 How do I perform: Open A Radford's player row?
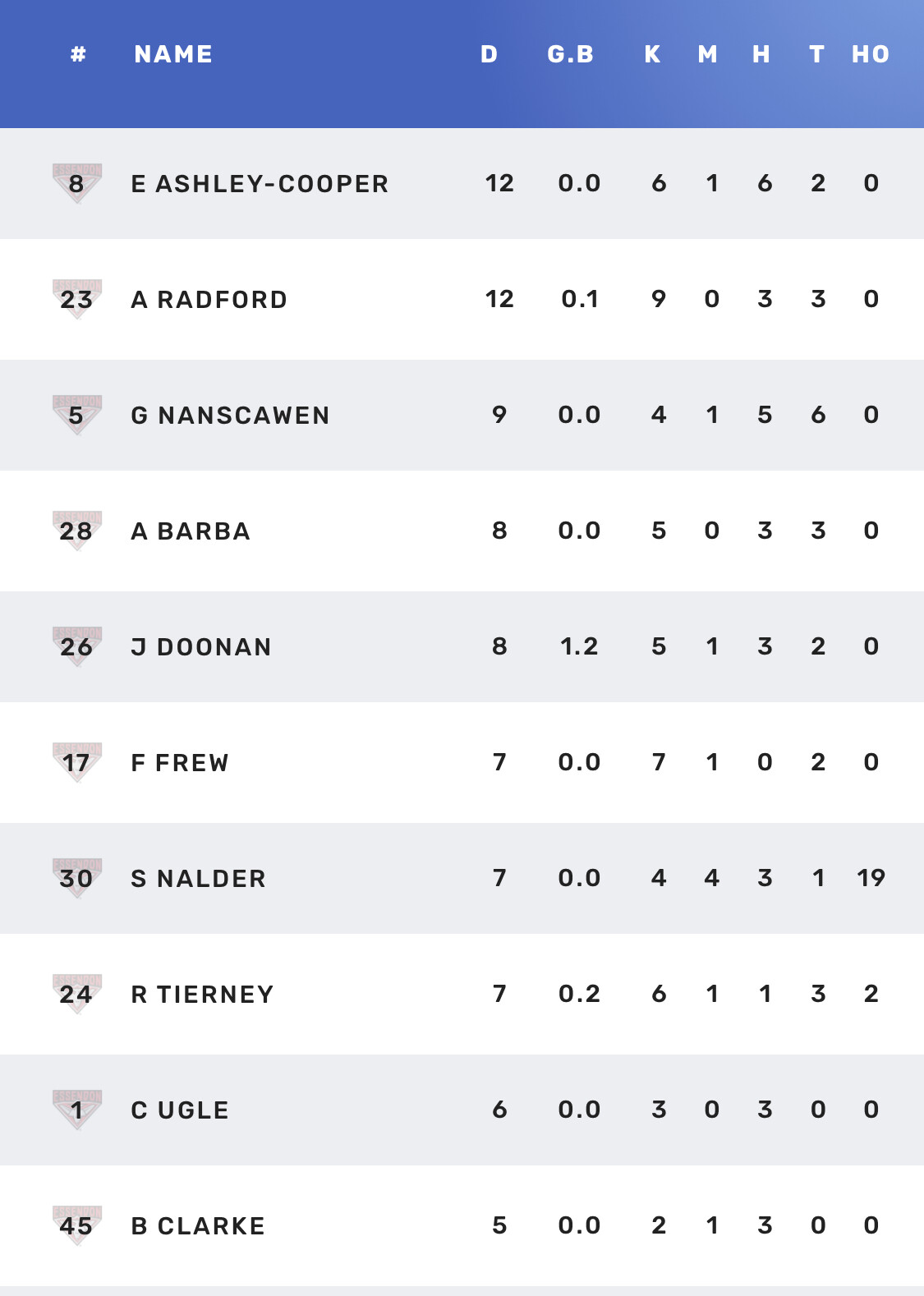(462, 299)
